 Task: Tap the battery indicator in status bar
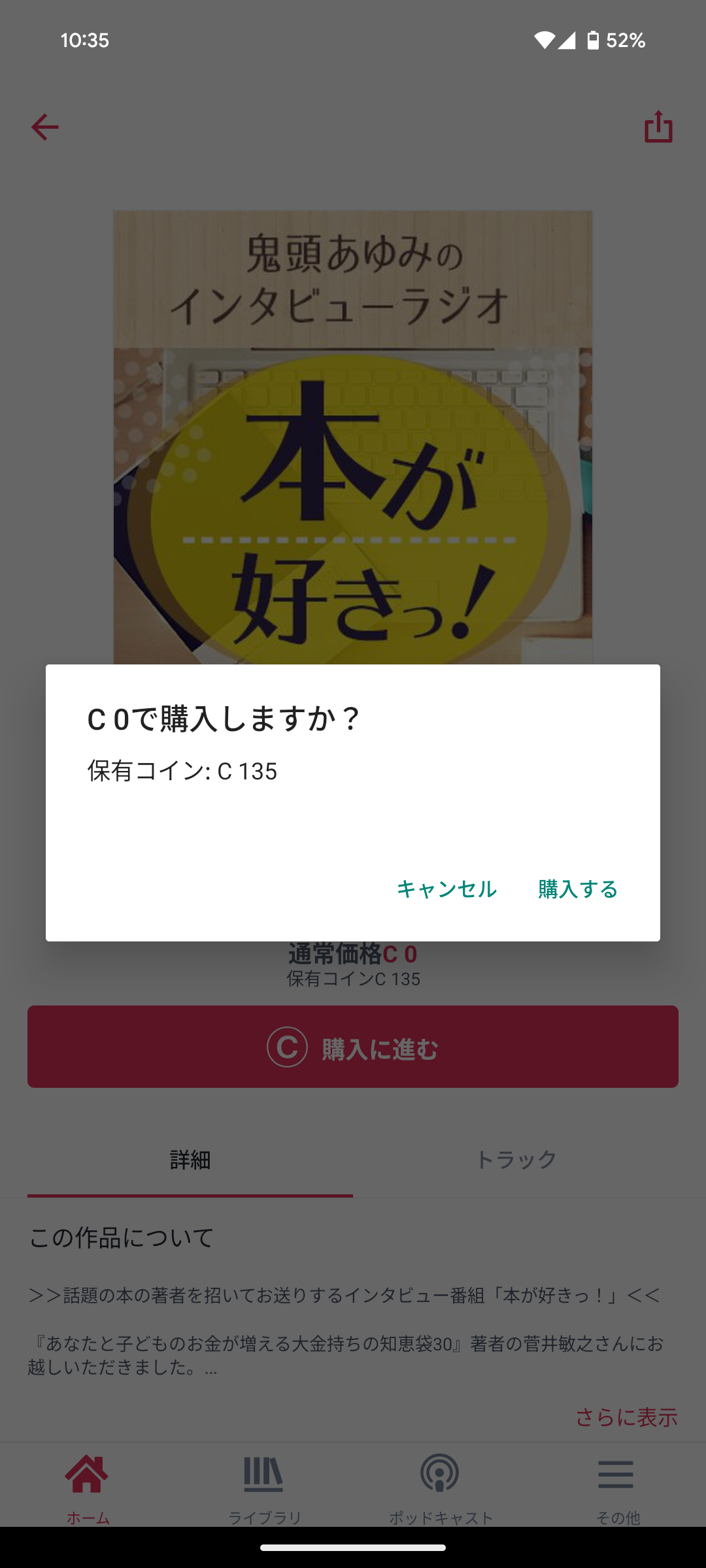pos(593,41)
